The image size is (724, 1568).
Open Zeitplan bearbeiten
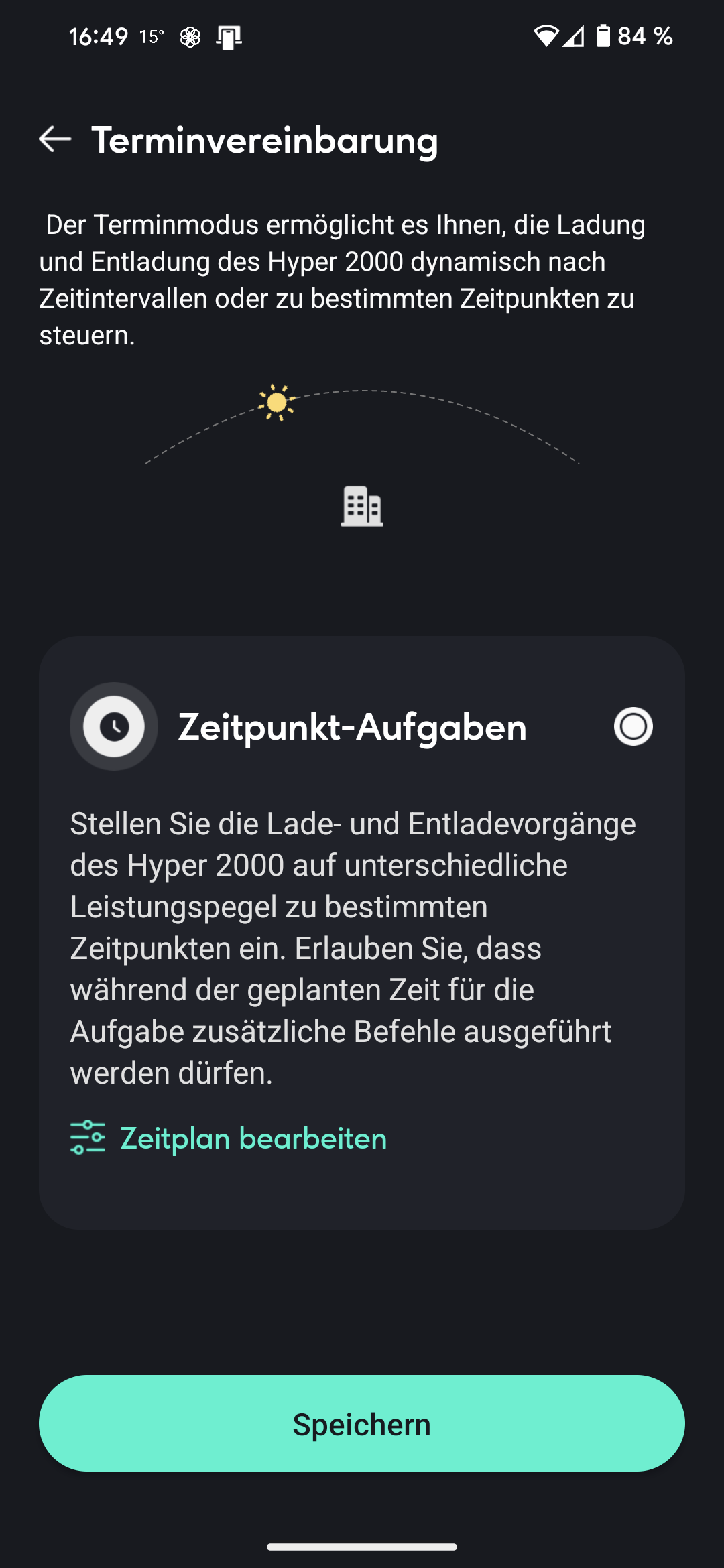point(229,1138)
